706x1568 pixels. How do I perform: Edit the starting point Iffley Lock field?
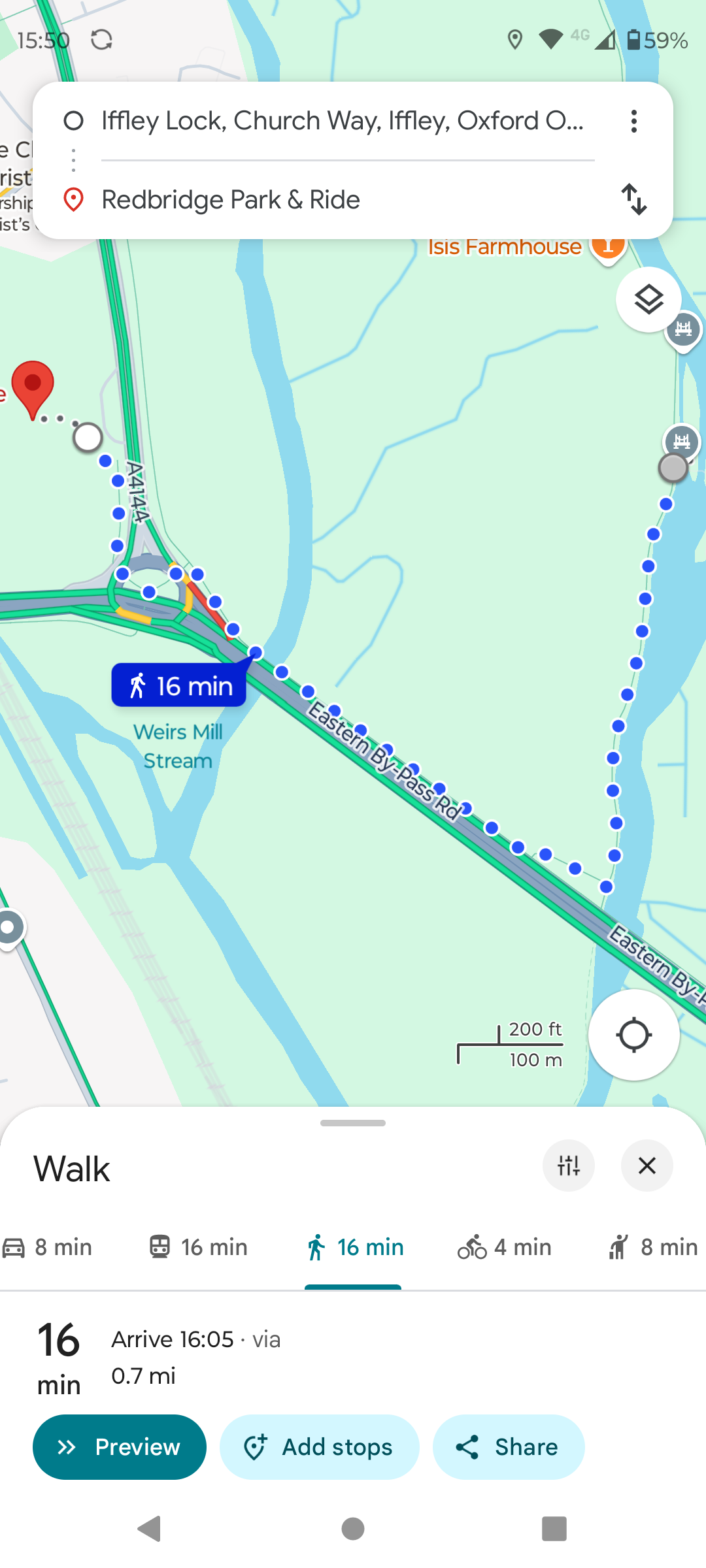343,121
